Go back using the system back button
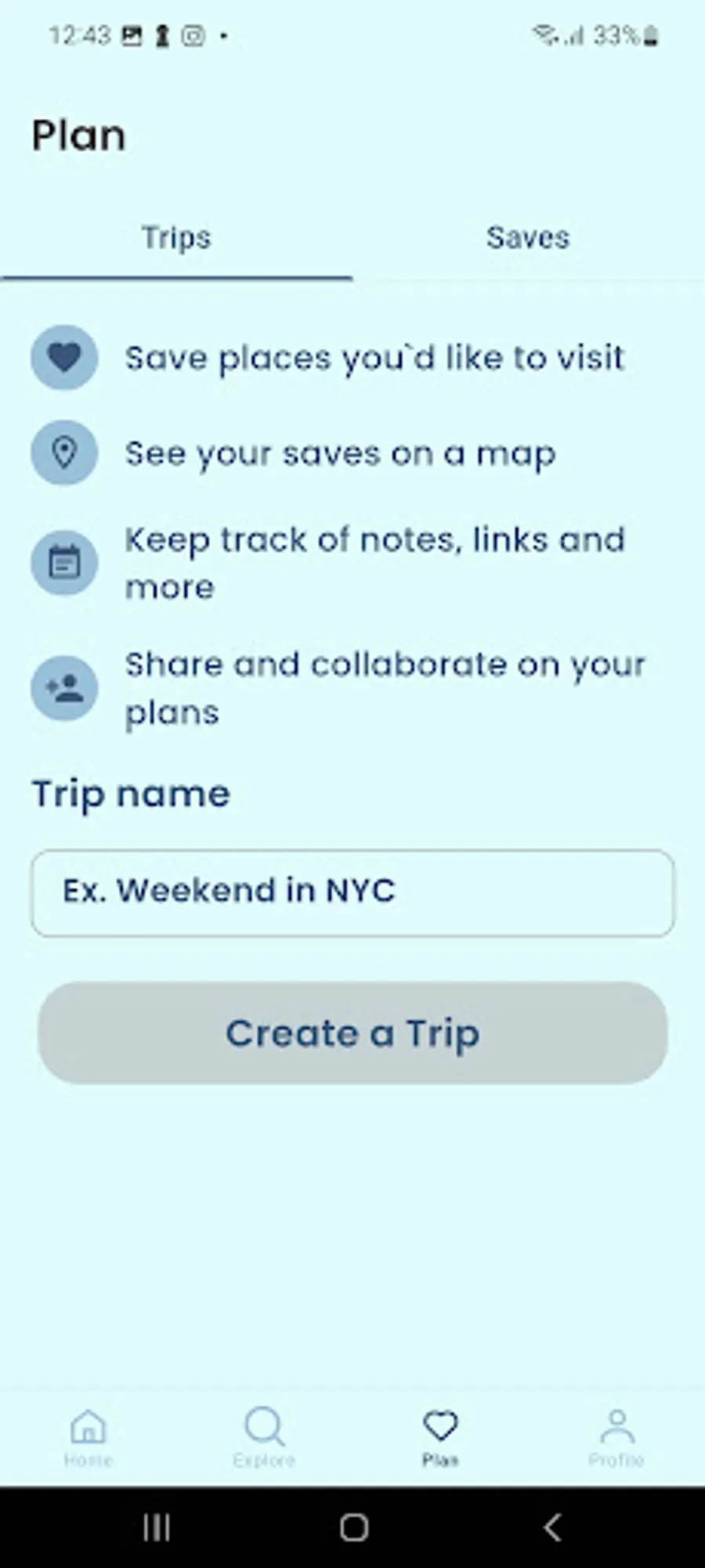This screenshot has width=705, height=1568. (x=552, y=1527)
